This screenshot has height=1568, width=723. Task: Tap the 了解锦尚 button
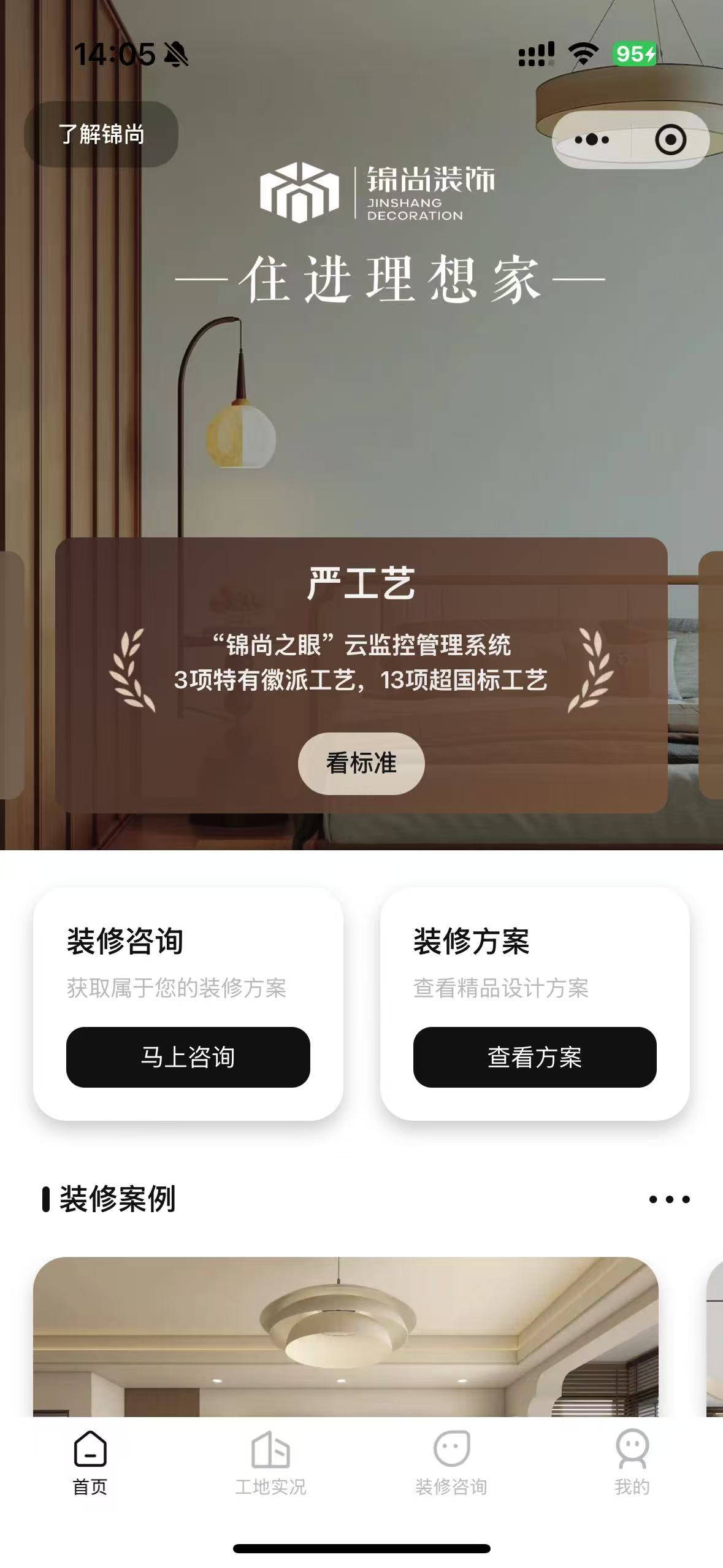(101, 135)
